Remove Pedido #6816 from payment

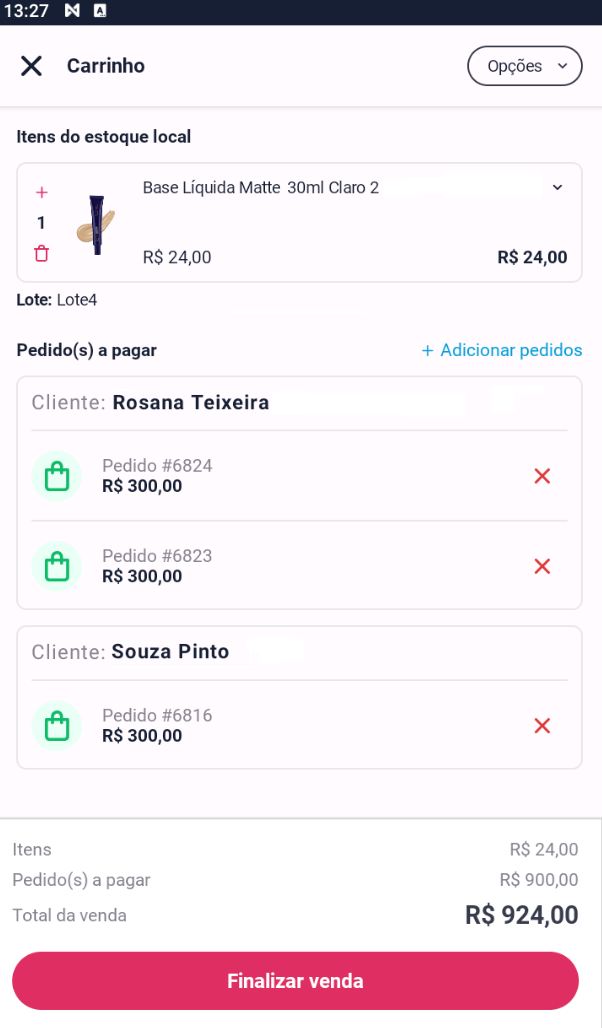pos(542,726)
